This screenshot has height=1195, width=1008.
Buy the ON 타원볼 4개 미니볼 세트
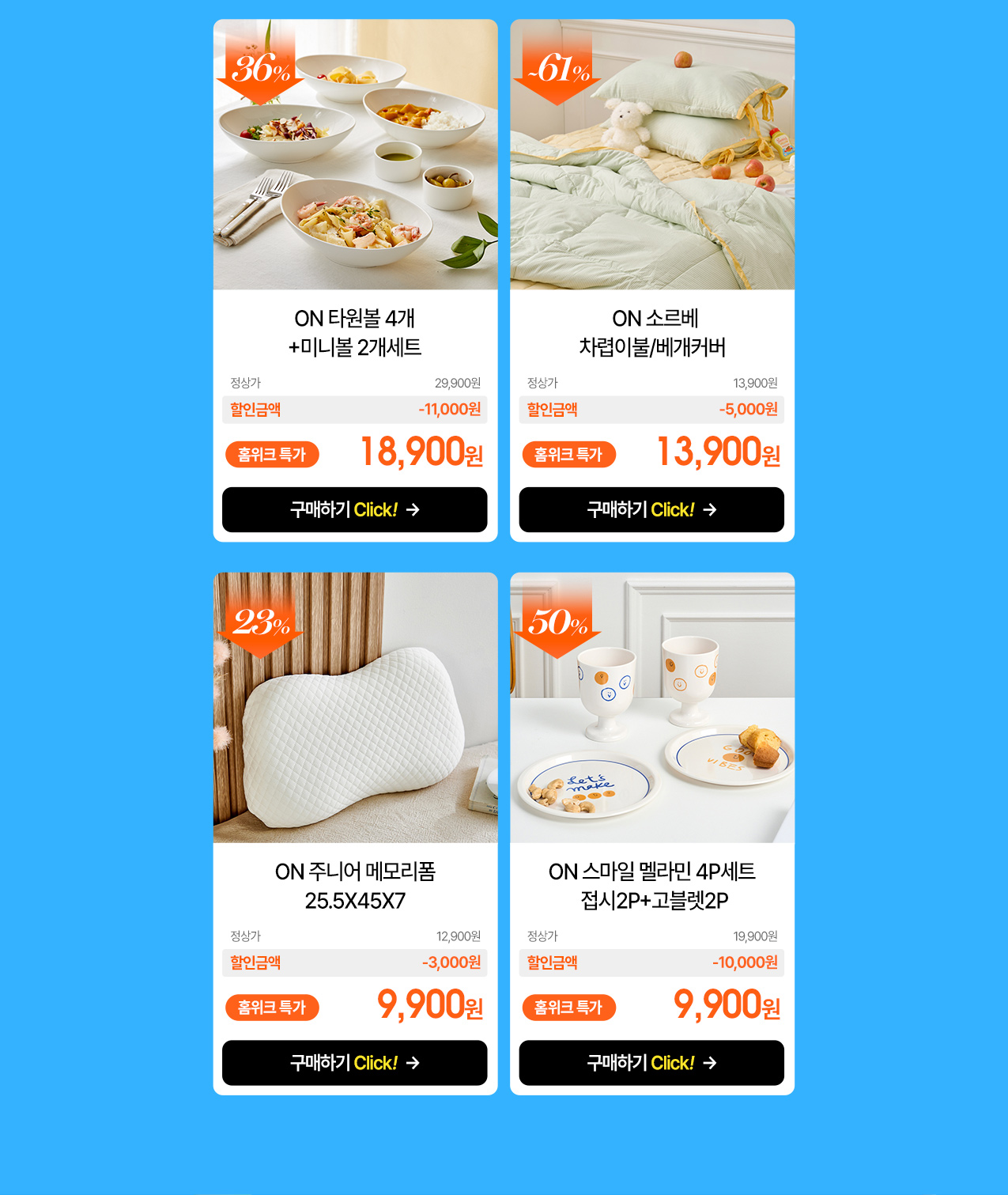(x=354, y=509)
